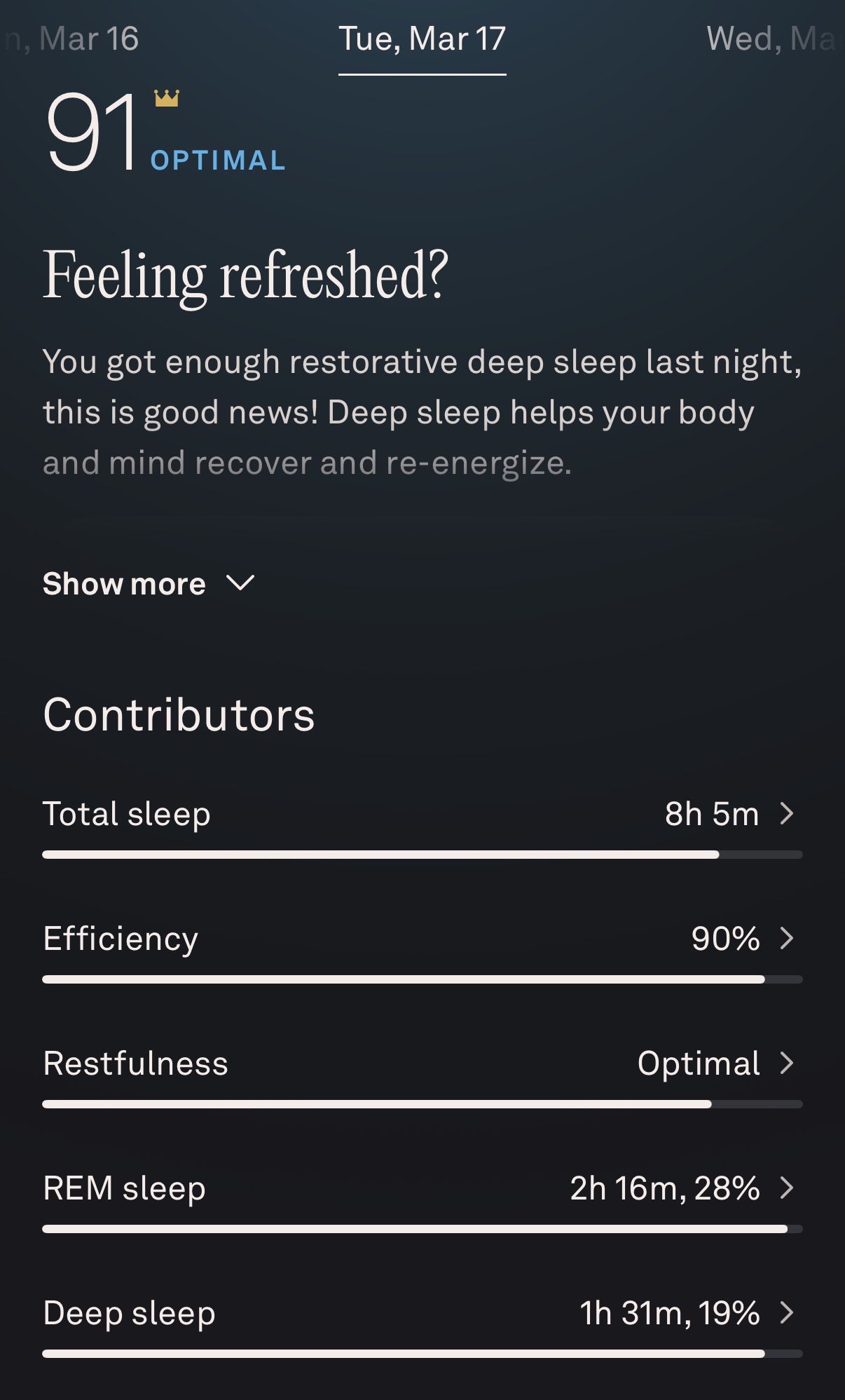Open details via REM sleep chevron arrow
The image size is (845, 1400).
coord(786,1188)
